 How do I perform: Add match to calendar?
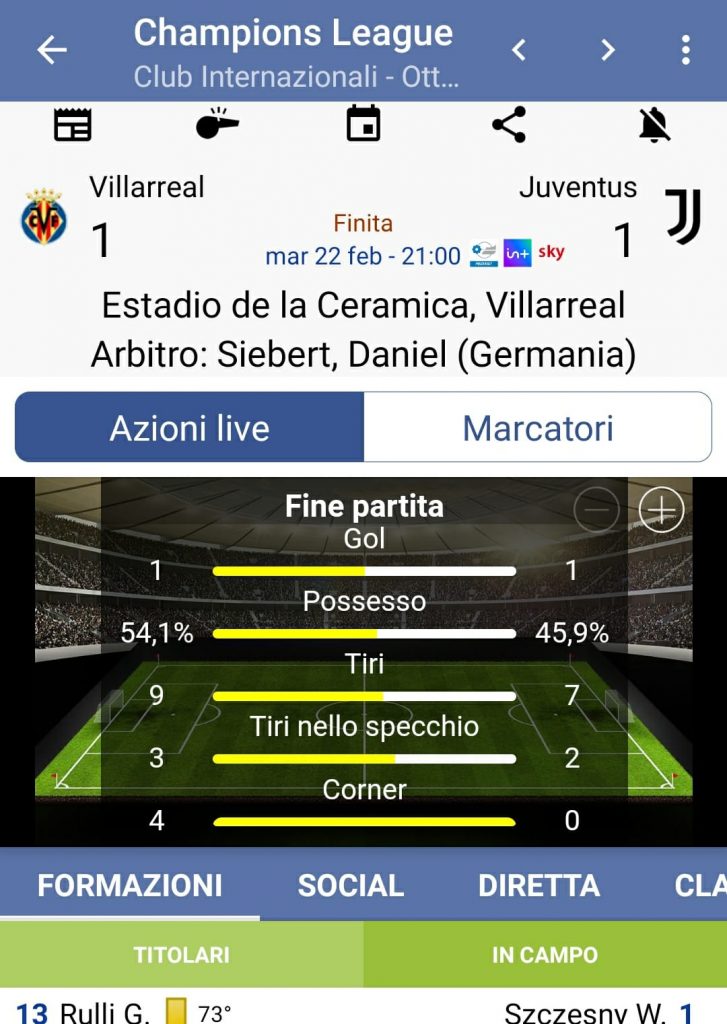[363, 125]
